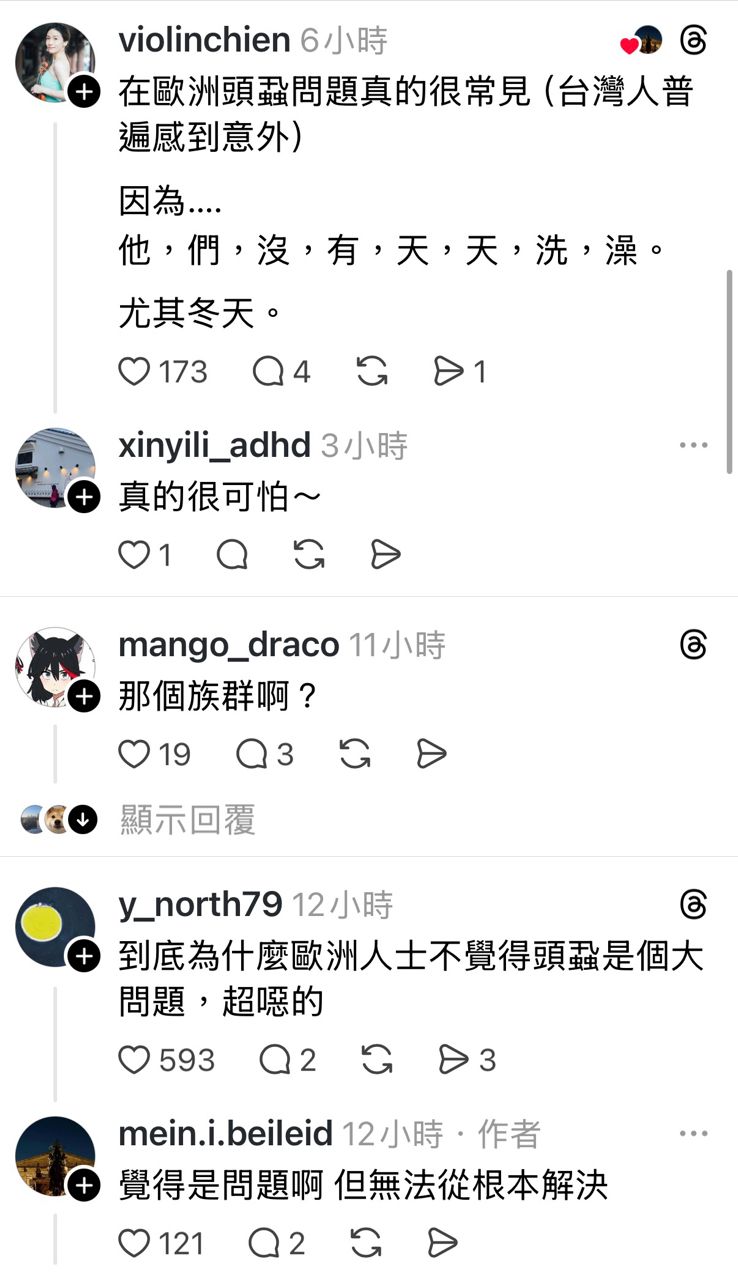
Task: Like violinchien's comment about head lice
Action: click(x=134, y=372)
